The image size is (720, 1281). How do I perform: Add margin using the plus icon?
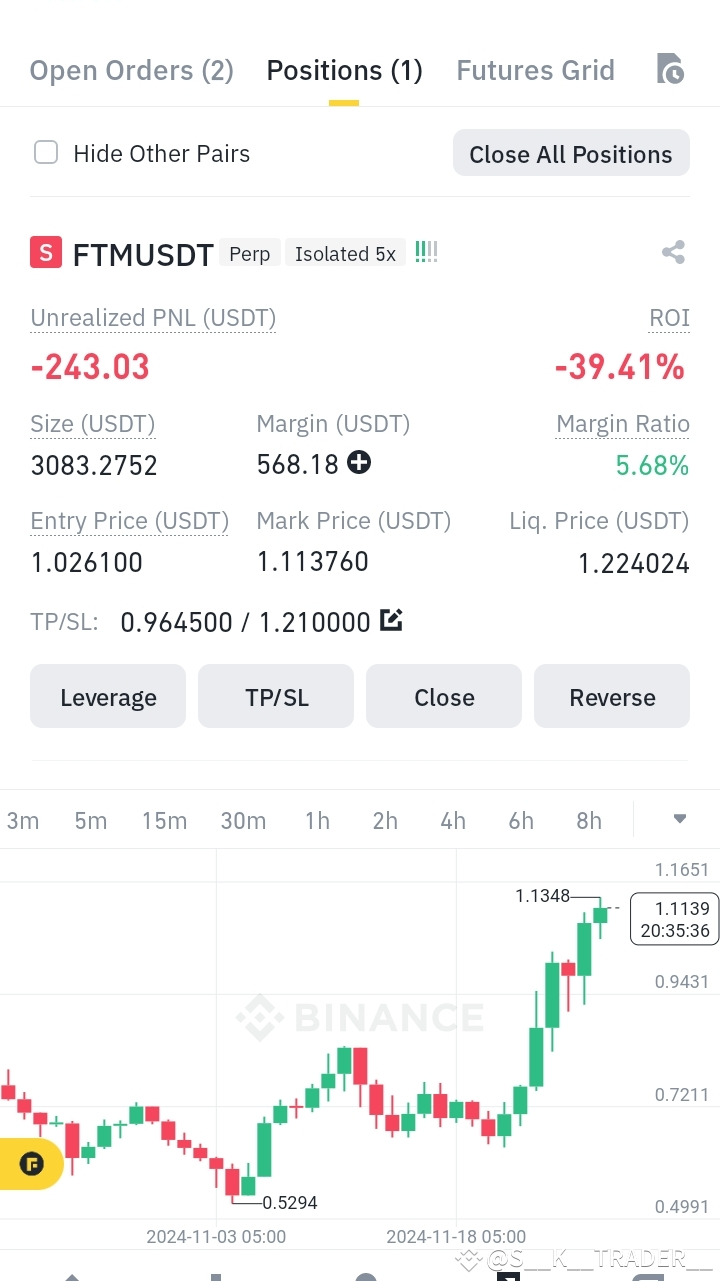[x=359, y=463]
